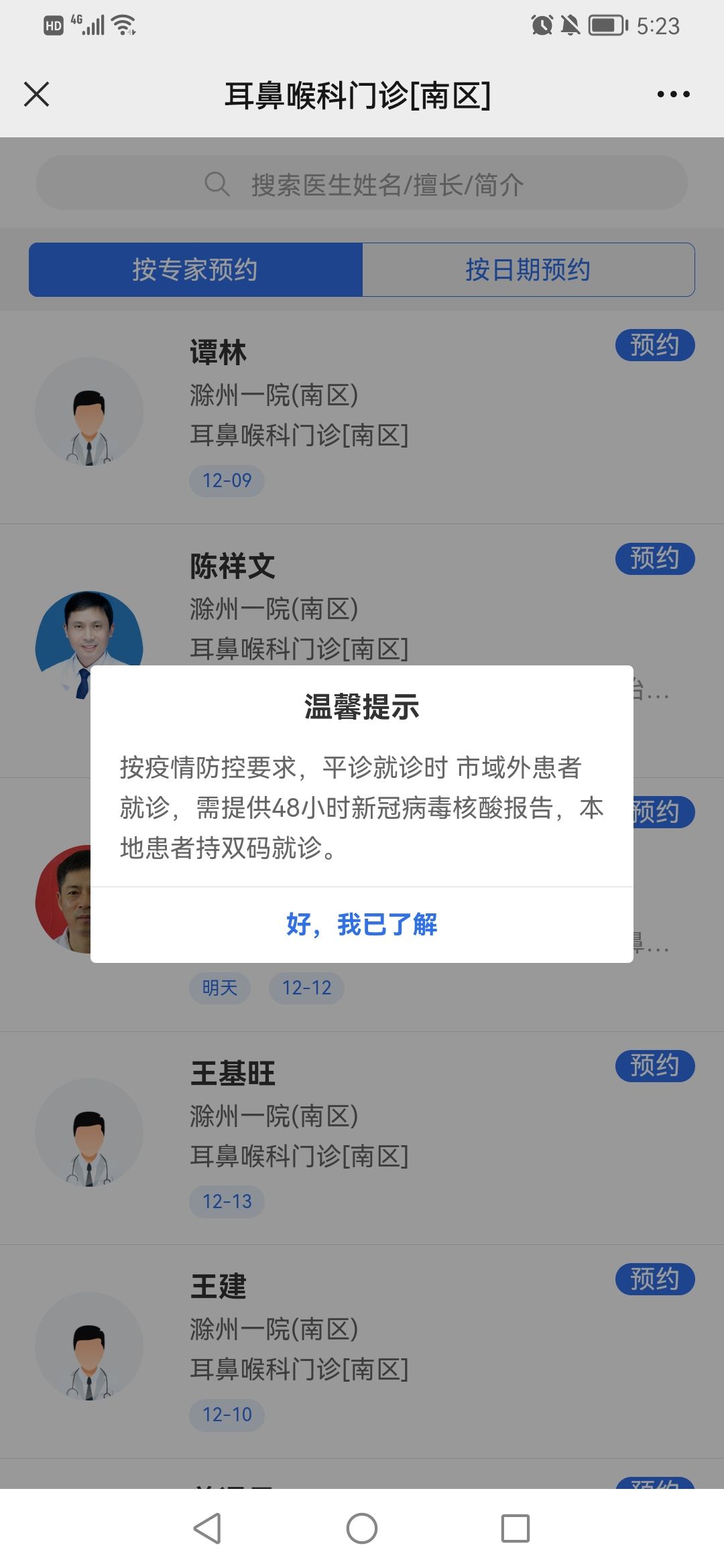Tap 预约 next to 王建

tap(655, 1279)
